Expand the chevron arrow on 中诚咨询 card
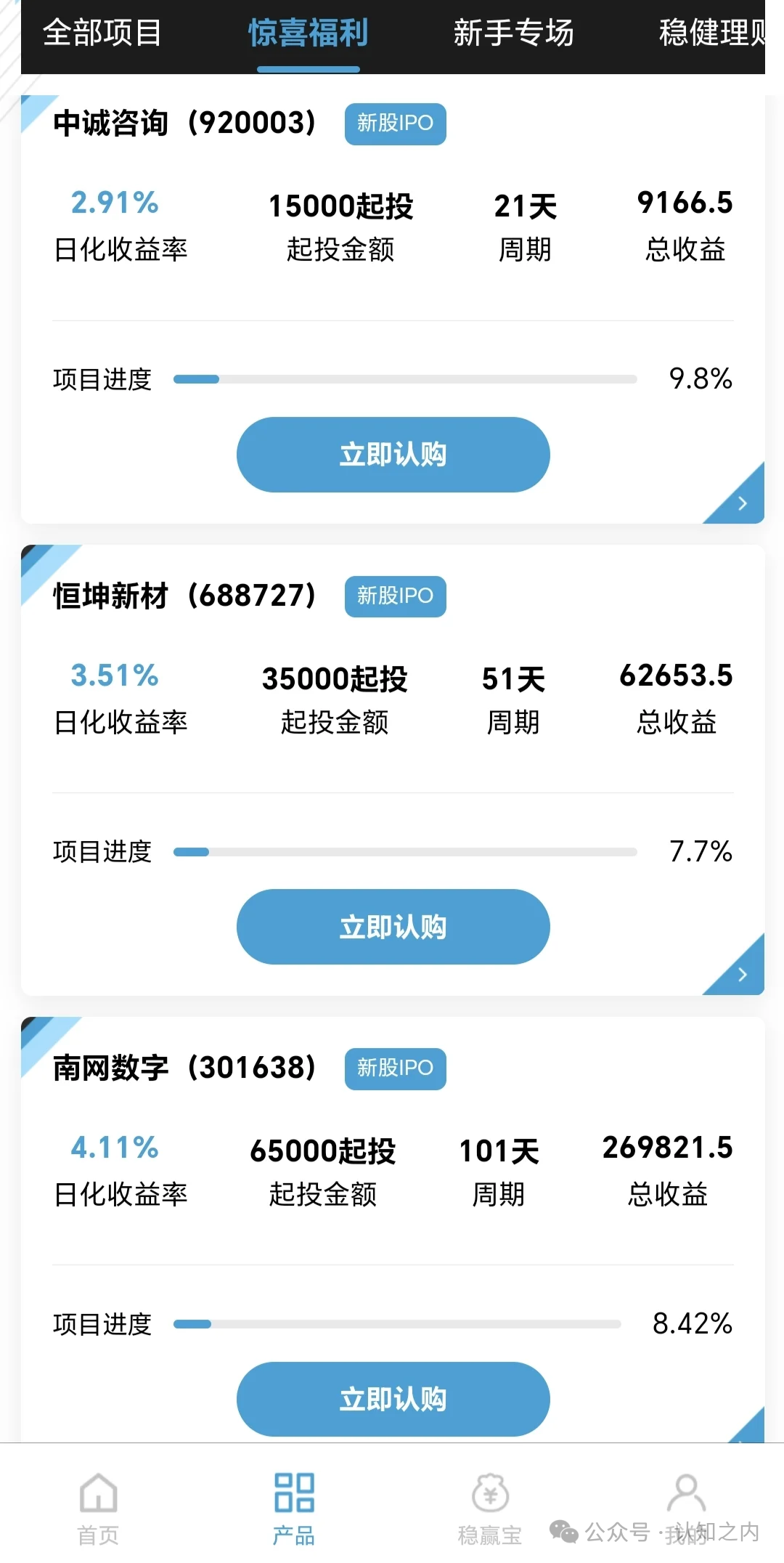The image size is (784, 1563). 740,503
